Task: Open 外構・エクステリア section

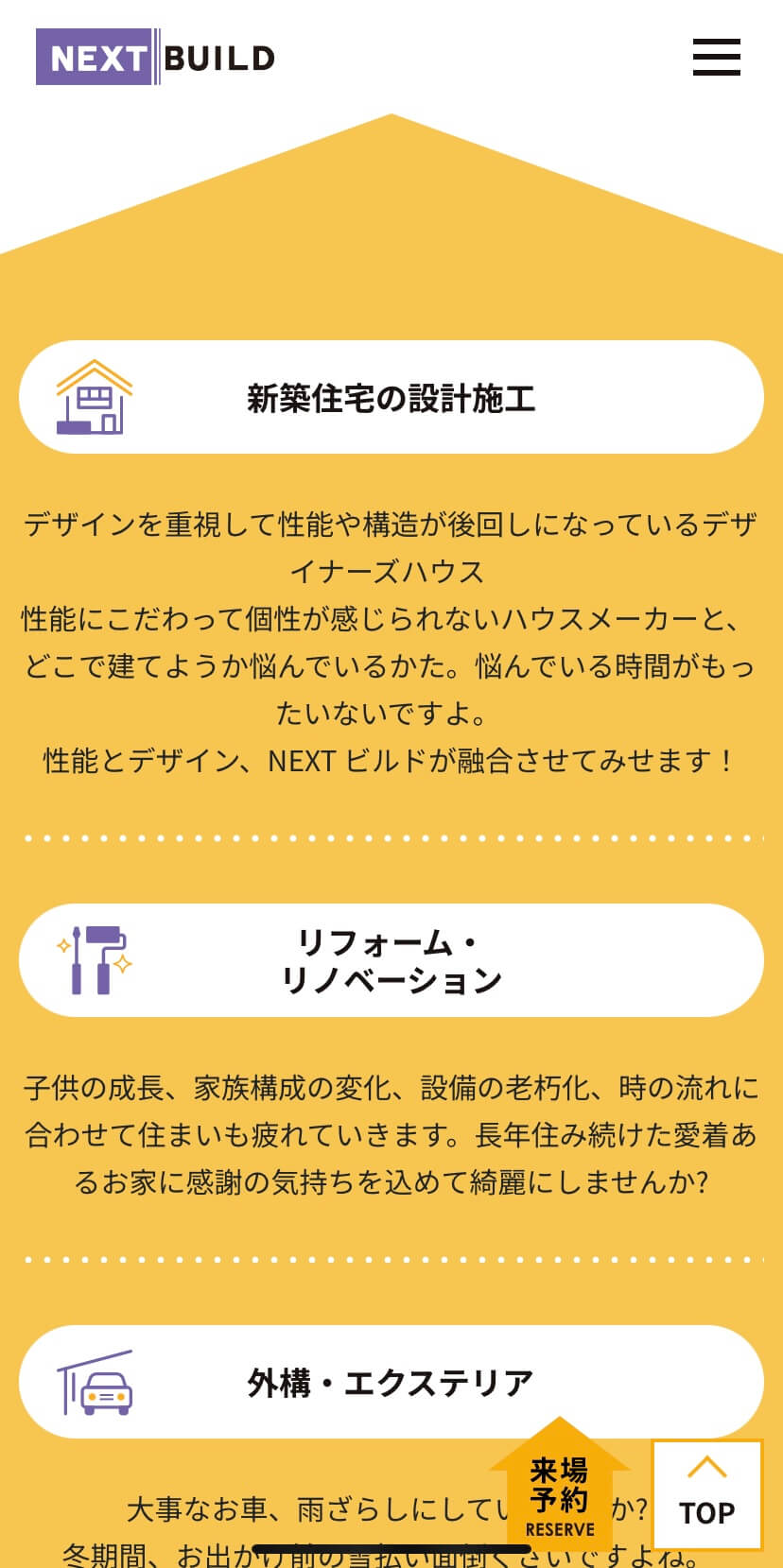Action: pyautogui.click(x=391, y=1382)
